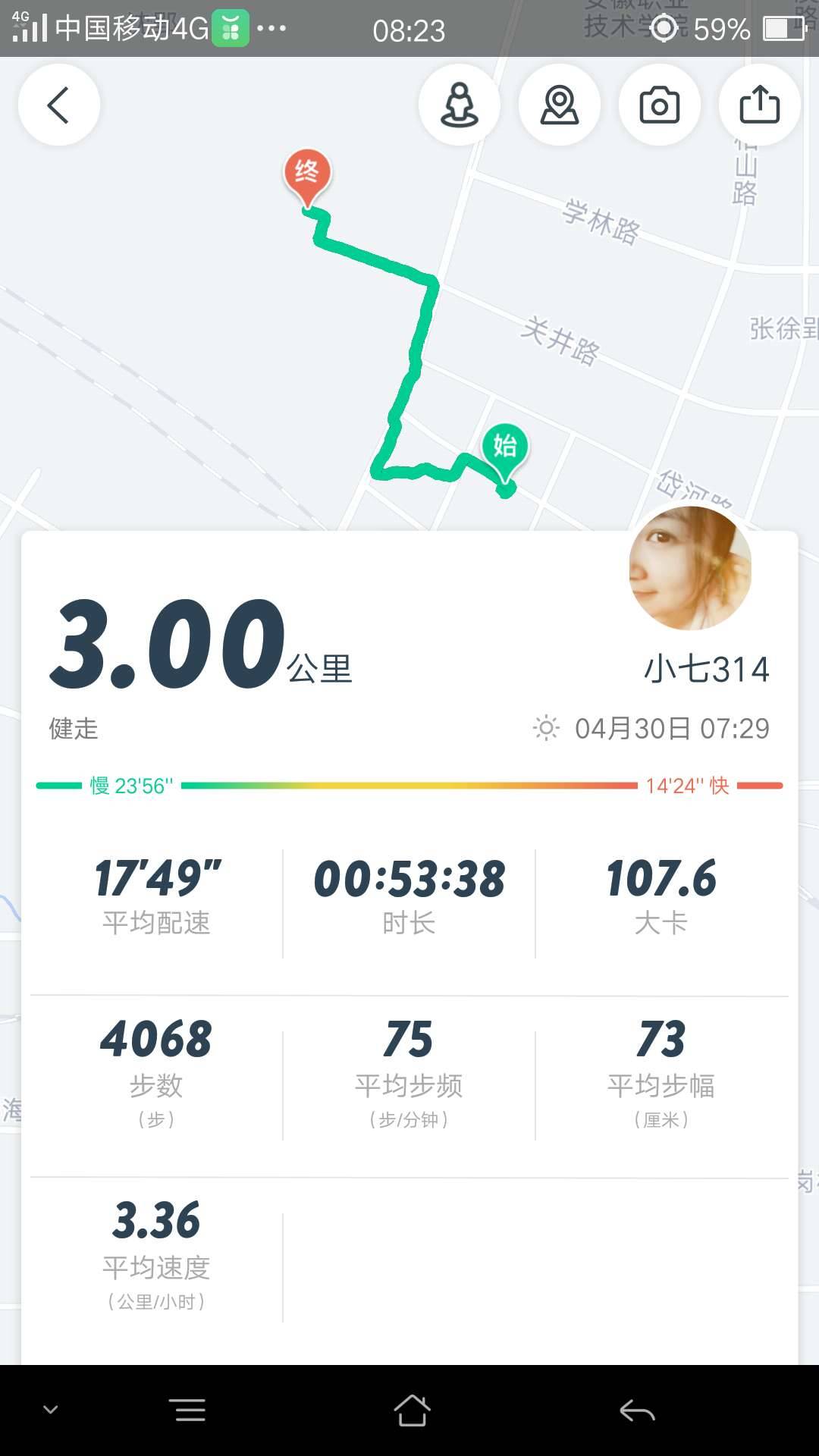Expand the workout details panel

[x=409, y=538]
